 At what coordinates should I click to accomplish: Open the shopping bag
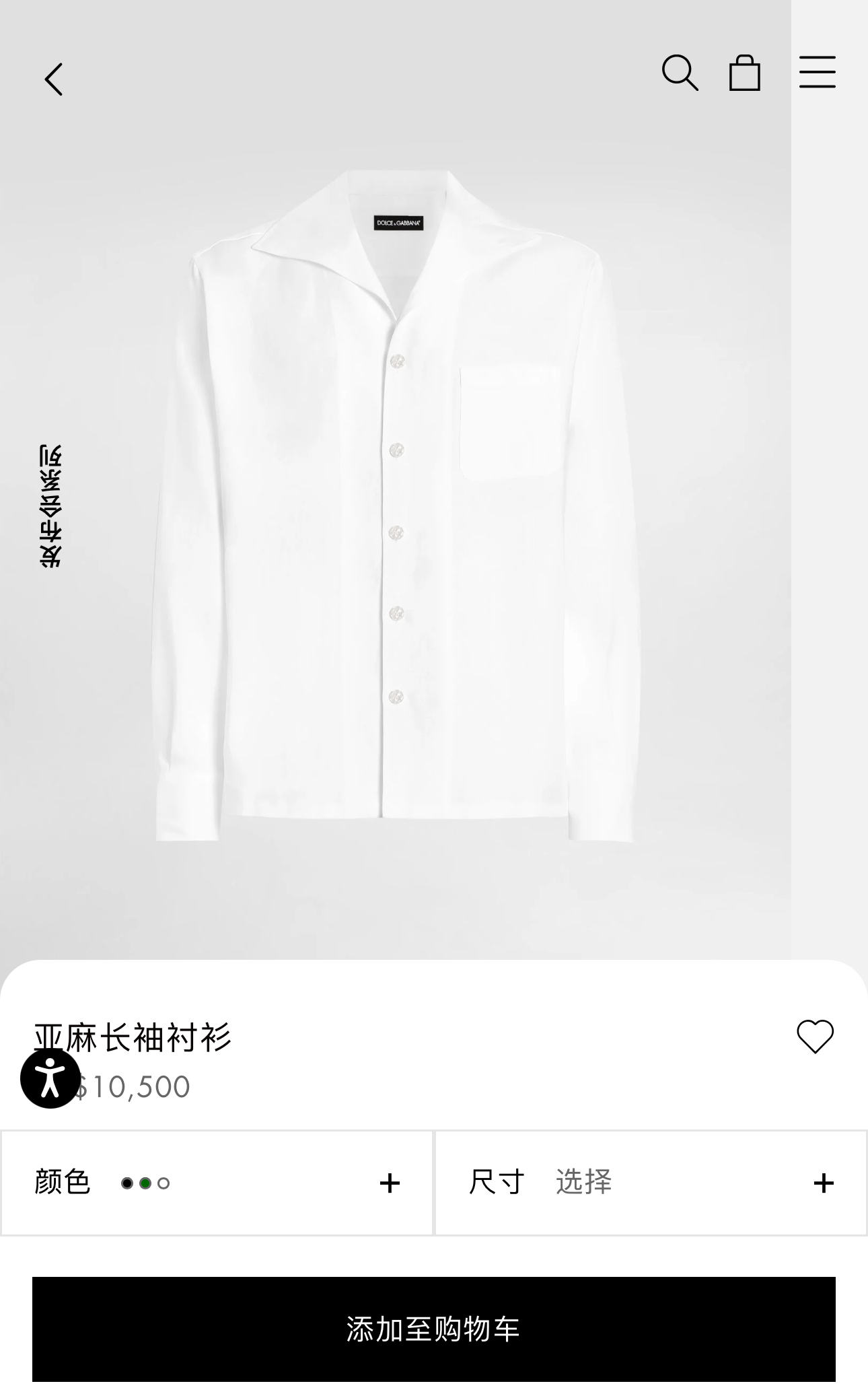coord(744,73)
